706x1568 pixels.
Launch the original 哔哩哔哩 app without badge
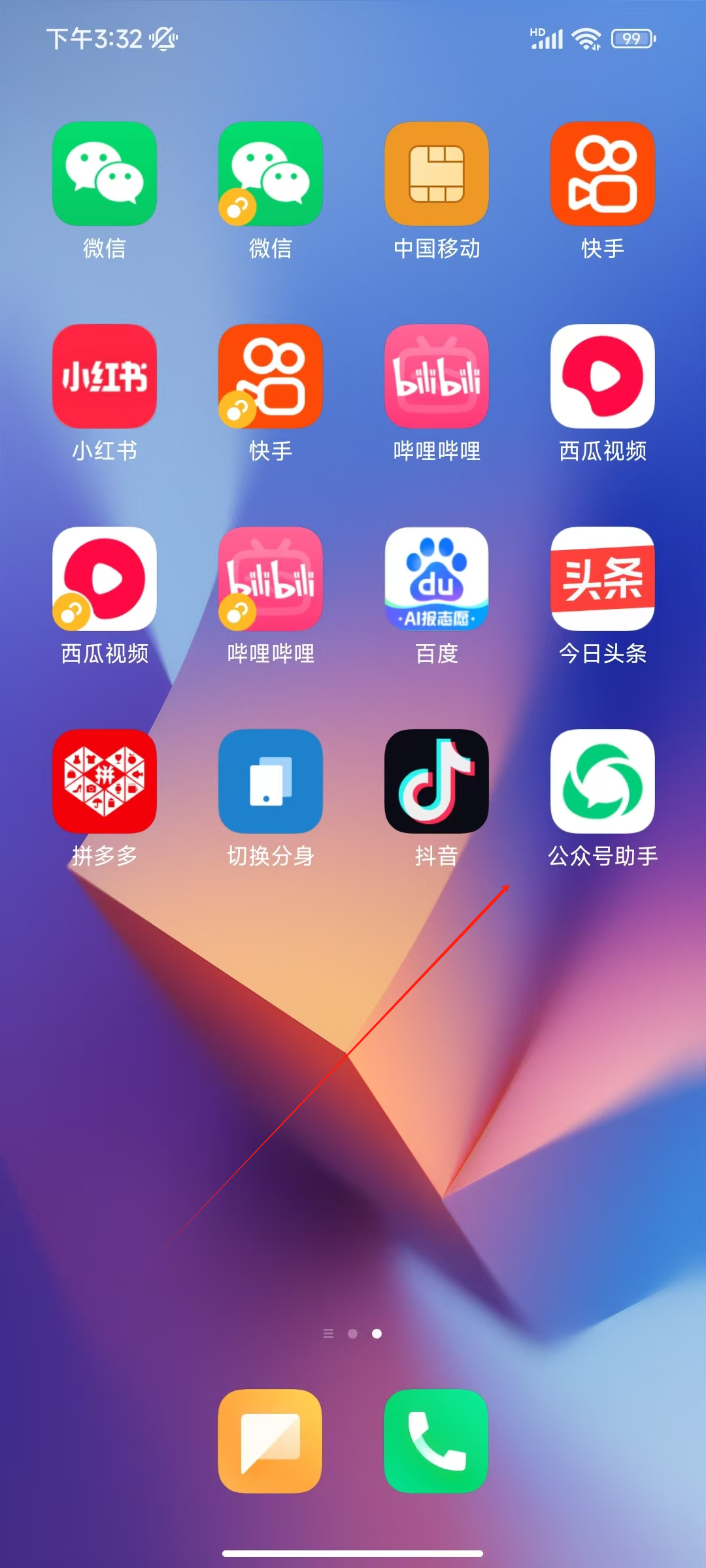coord(437,376)
